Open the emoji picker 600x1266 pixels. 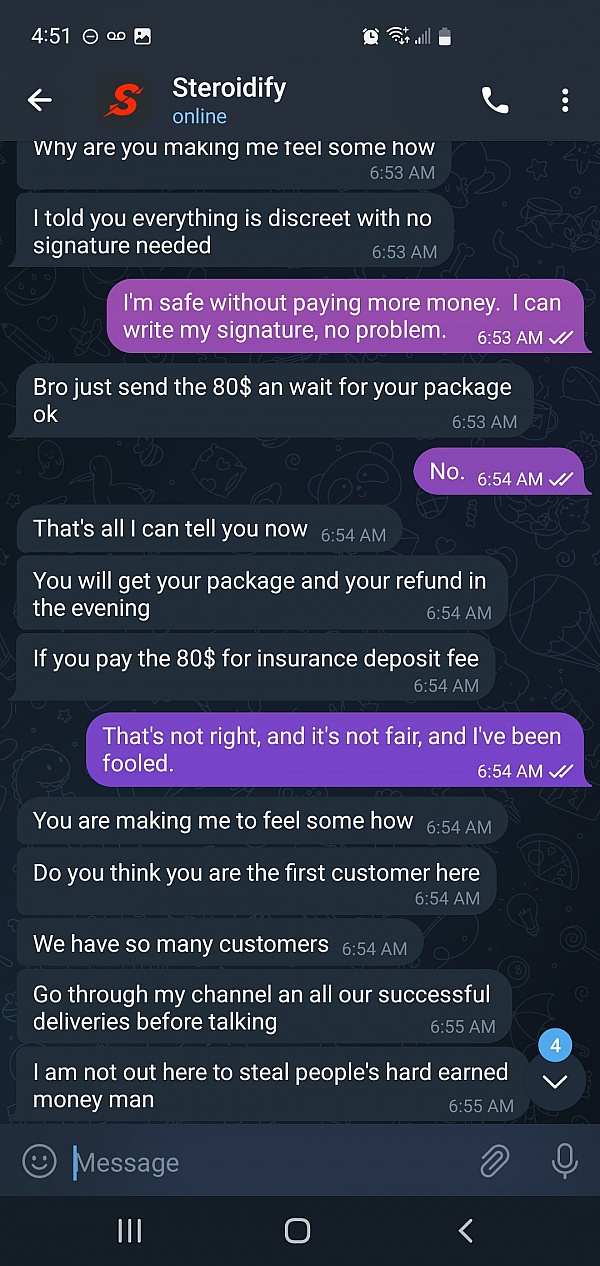[x=39, y=1161]
